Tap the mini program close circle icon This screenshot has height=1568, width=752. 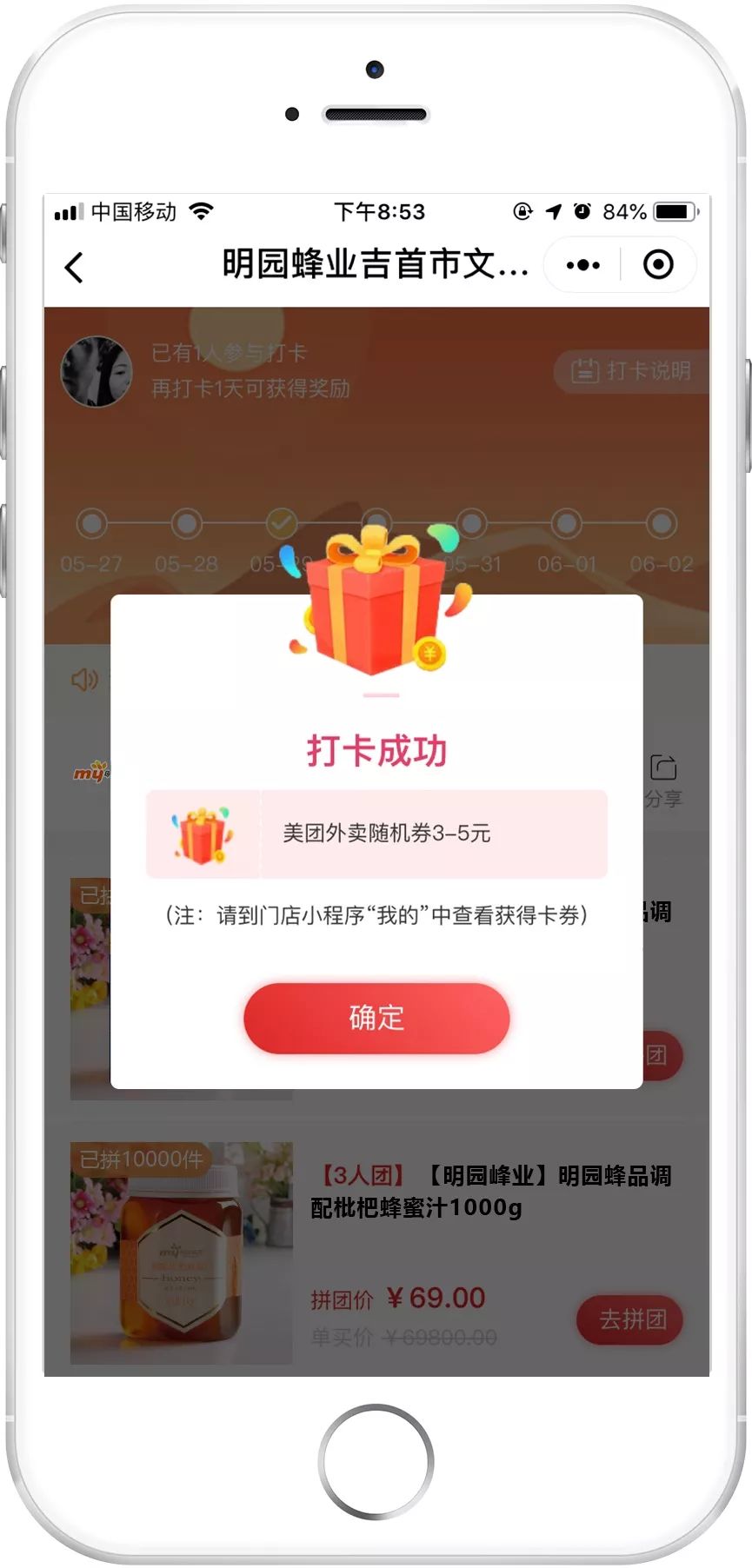pos(659,265)
